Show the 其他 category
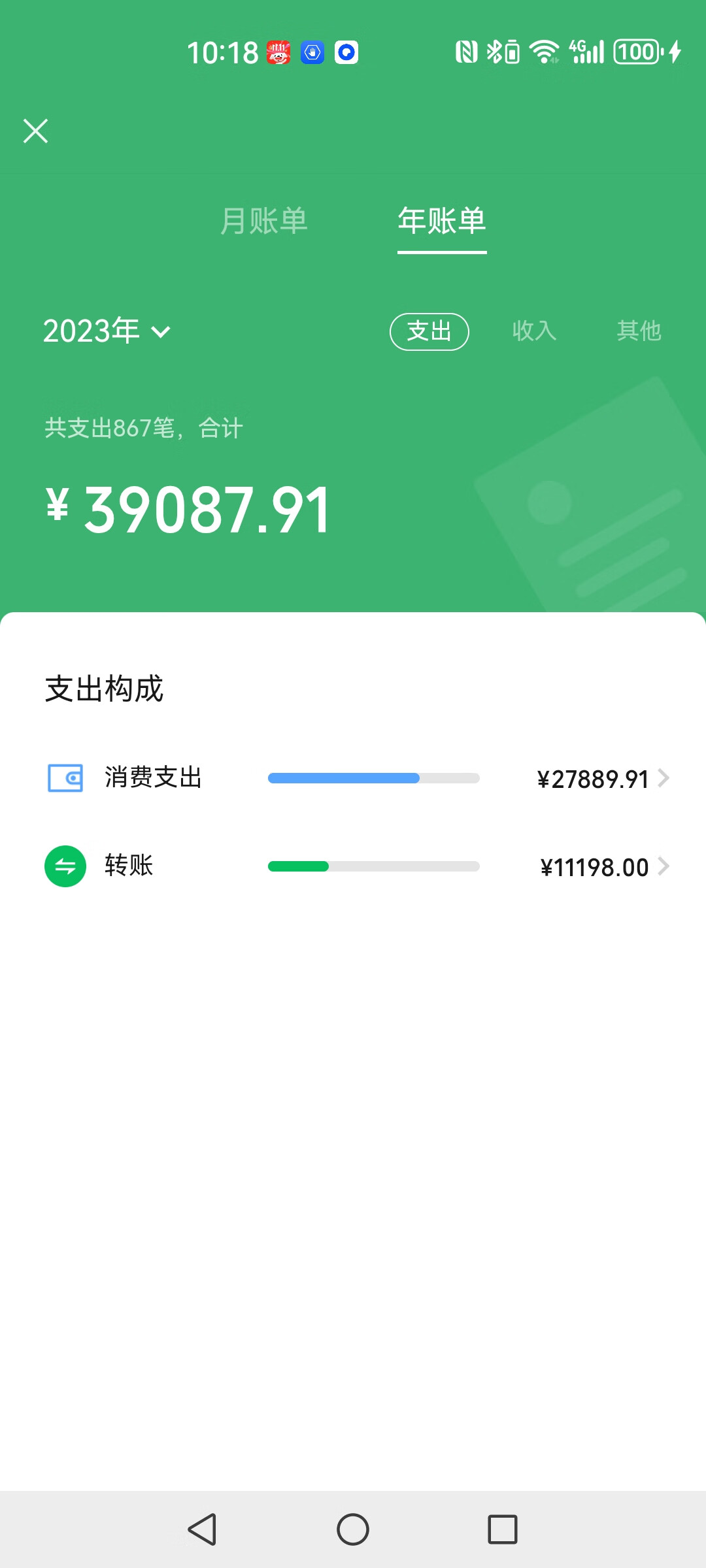706x1568 pixels. pyautogui.click(x=639, y=331)
